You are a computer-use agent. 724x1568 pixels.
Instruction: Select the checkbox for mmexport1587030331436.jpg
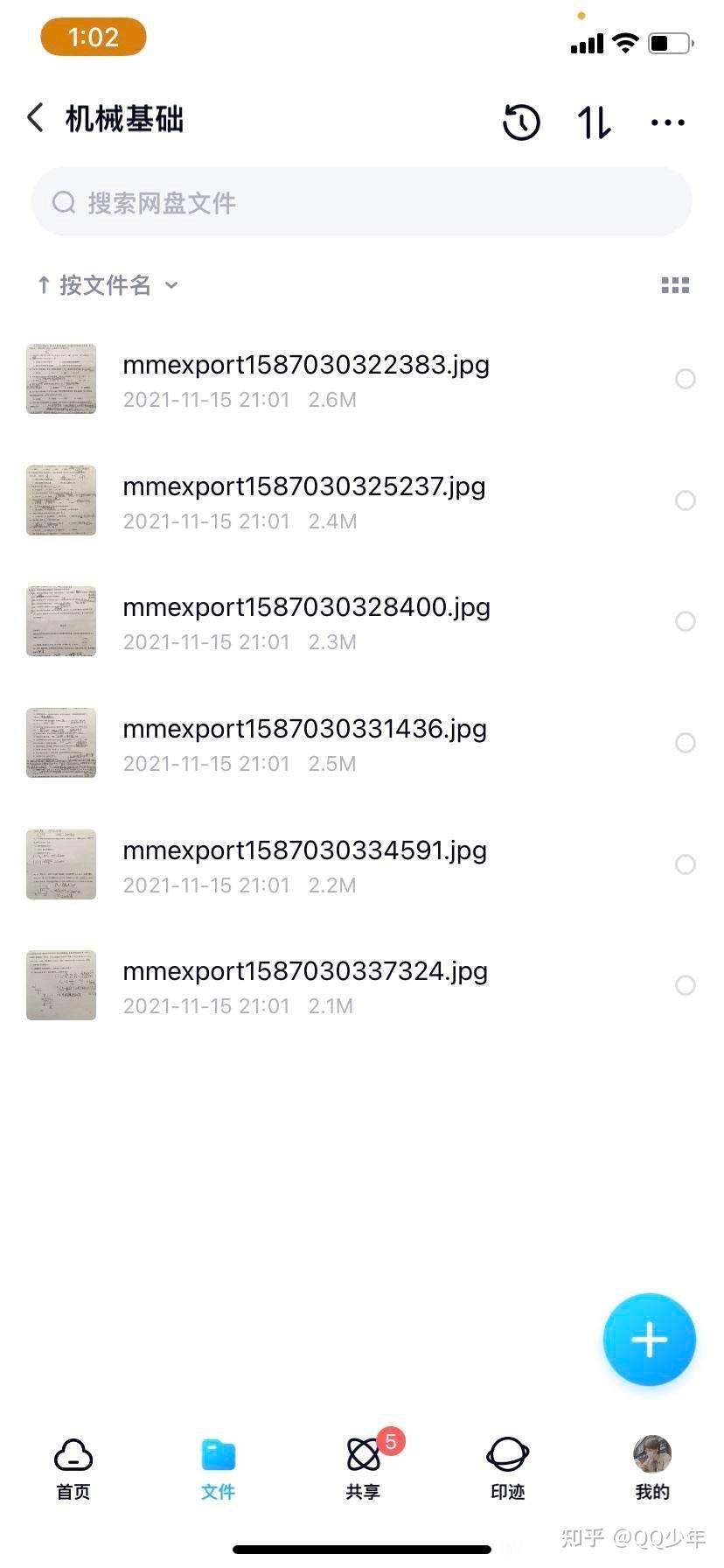click(x=686, y=743)
